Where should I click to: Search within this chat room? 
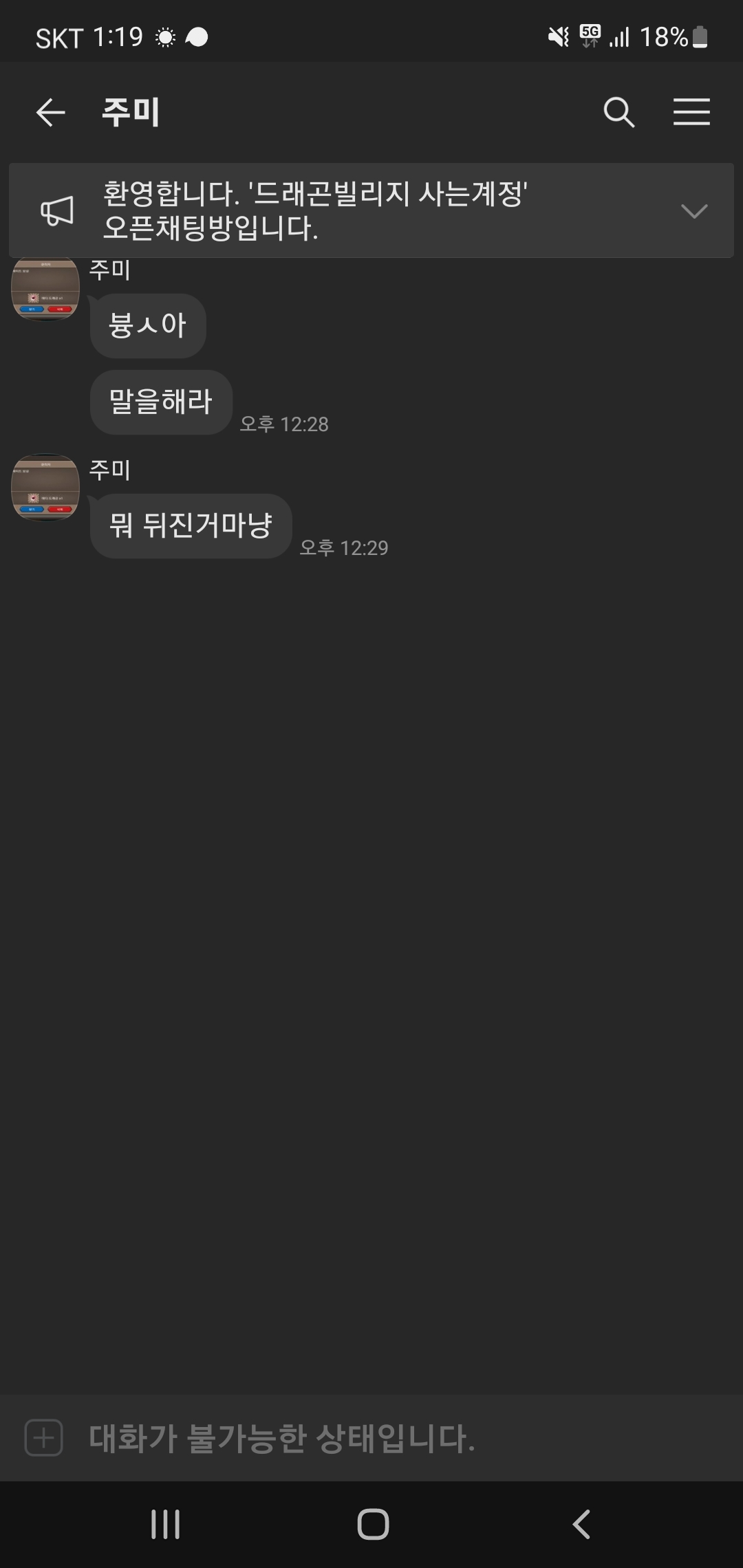(618, 112)
